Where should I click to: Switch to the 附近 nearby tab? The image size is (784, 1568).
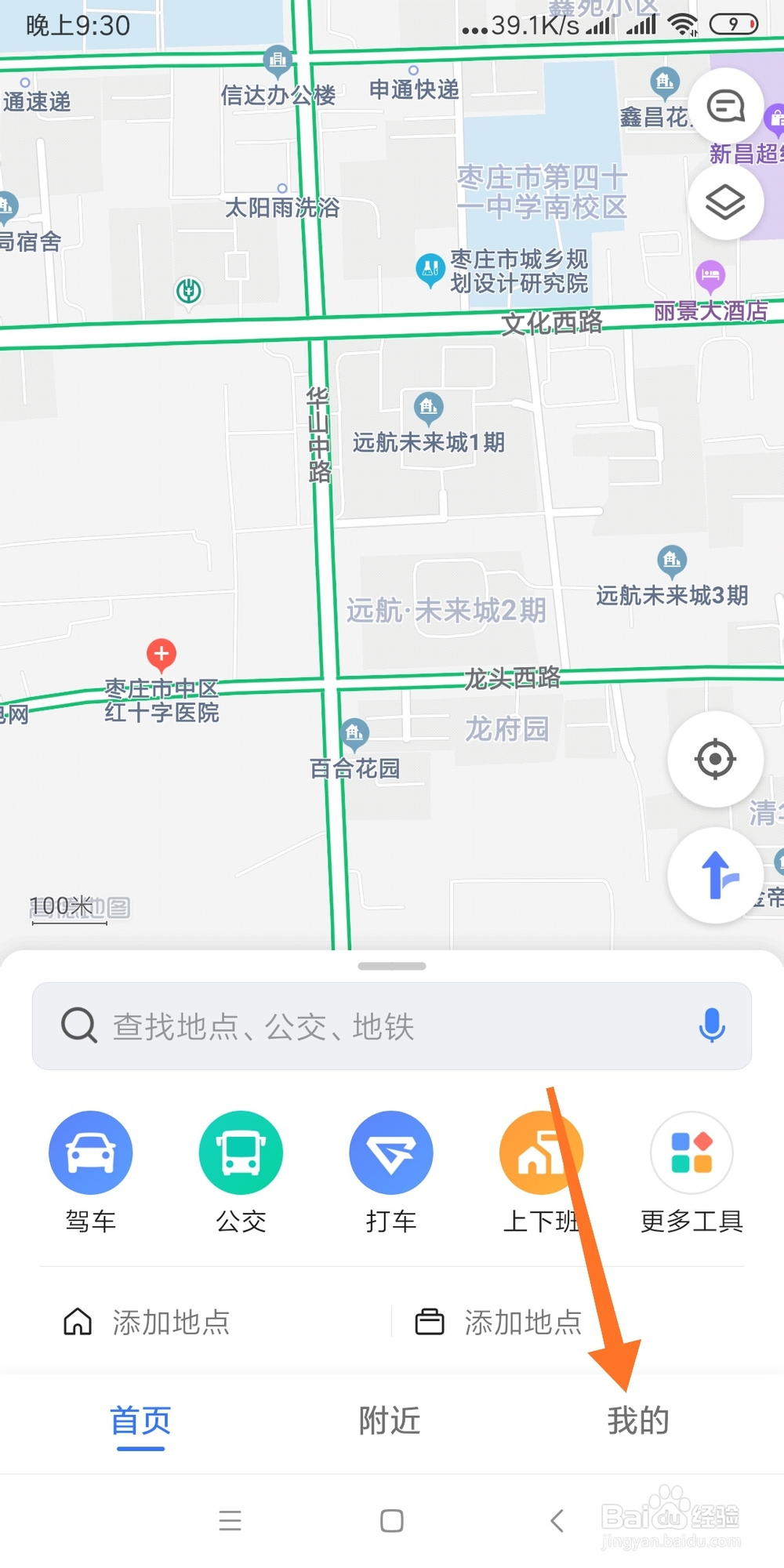pos(390,1421)
